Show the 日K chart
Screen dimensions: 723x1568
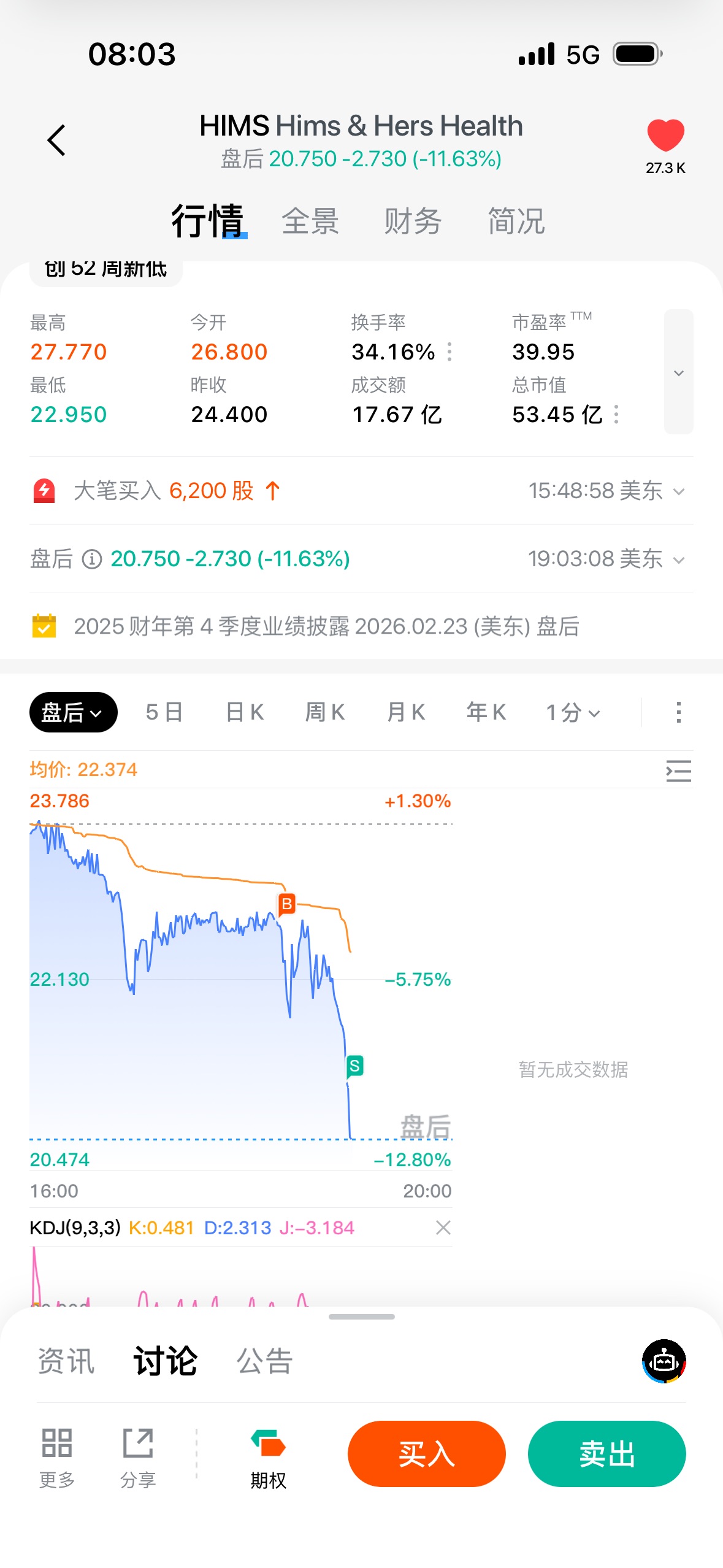click(245, 712)
